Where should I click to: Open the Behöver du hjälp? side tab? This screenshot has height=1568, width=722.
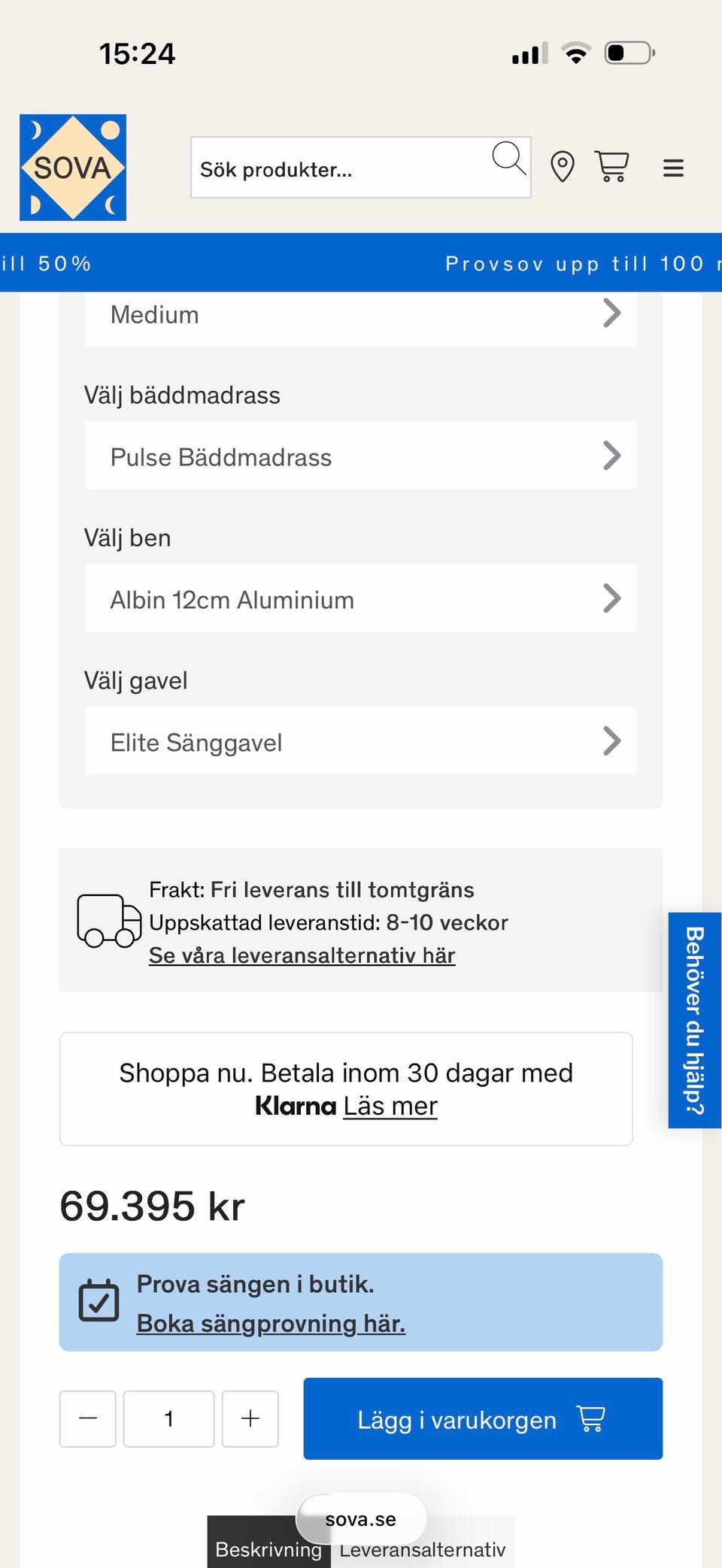point(695,1021)
